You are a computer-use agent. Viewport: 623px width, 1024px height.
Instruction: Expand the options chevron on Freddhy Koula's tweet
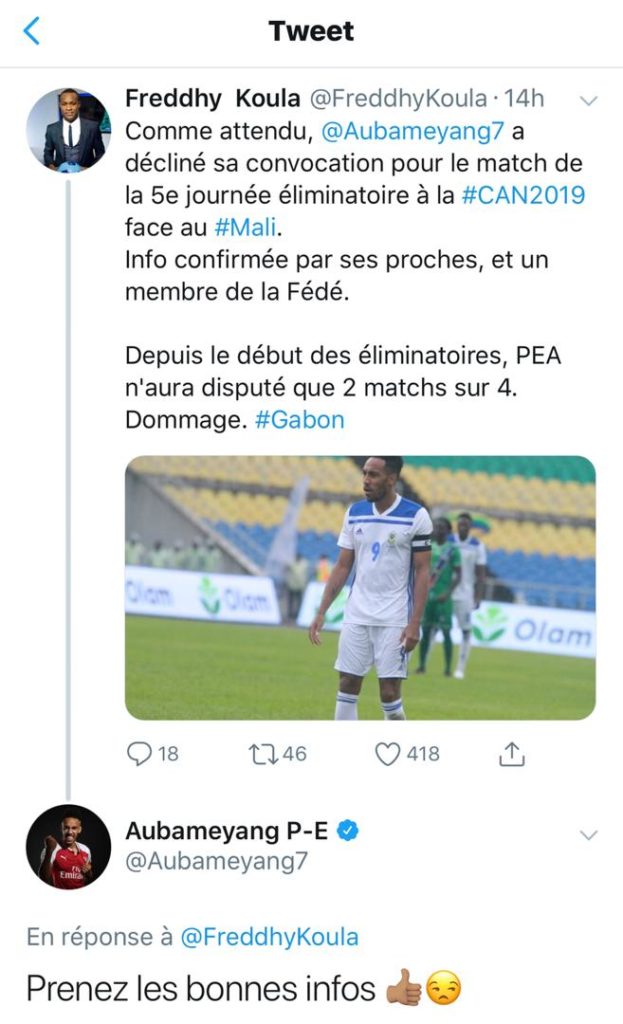point(588,101)
